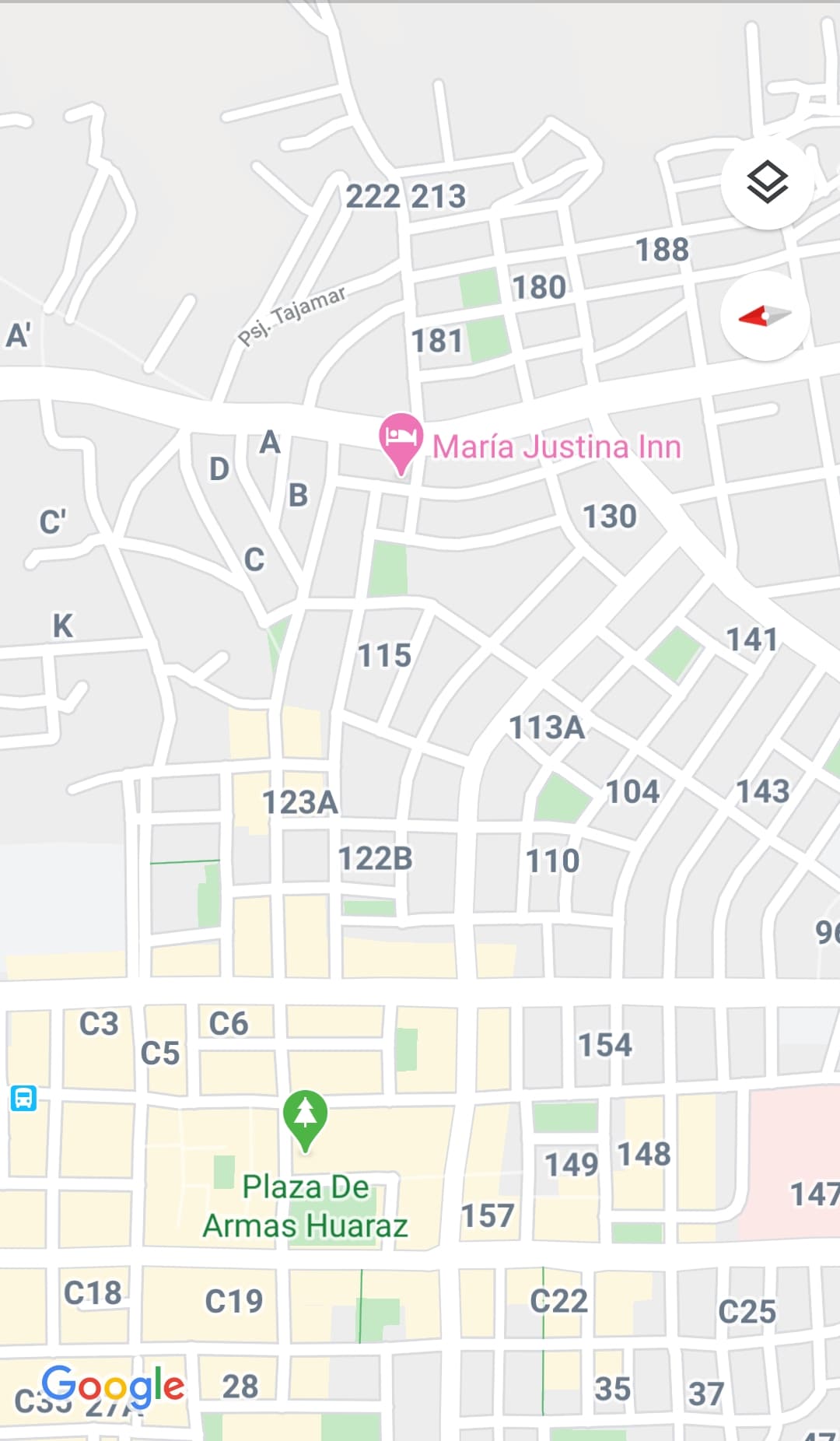
Task: Open the Plaza De Armas Huaraz park marker
Action: pos(305,1117)
